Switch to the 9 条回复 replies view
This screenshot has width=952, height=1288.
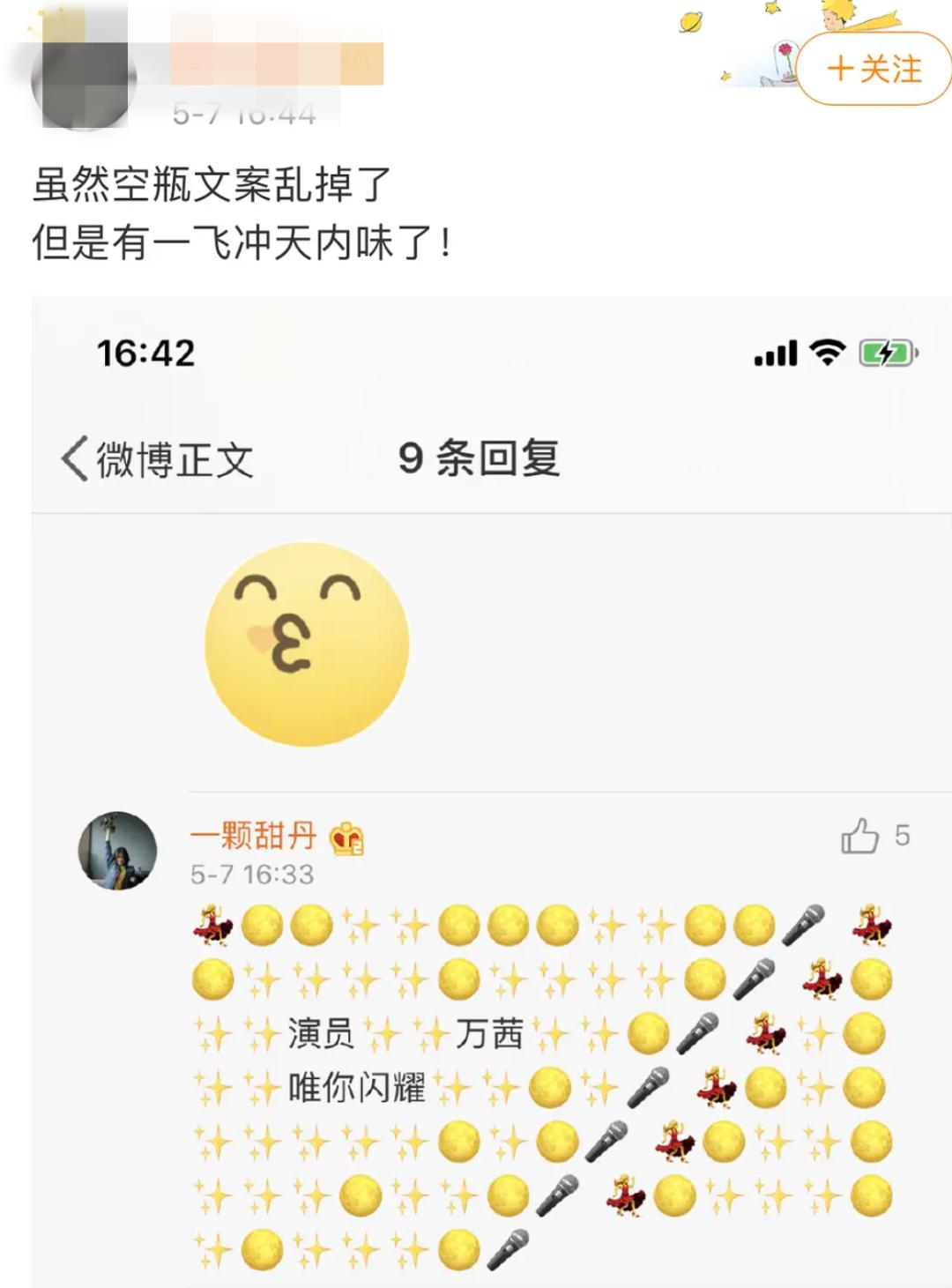480,458
